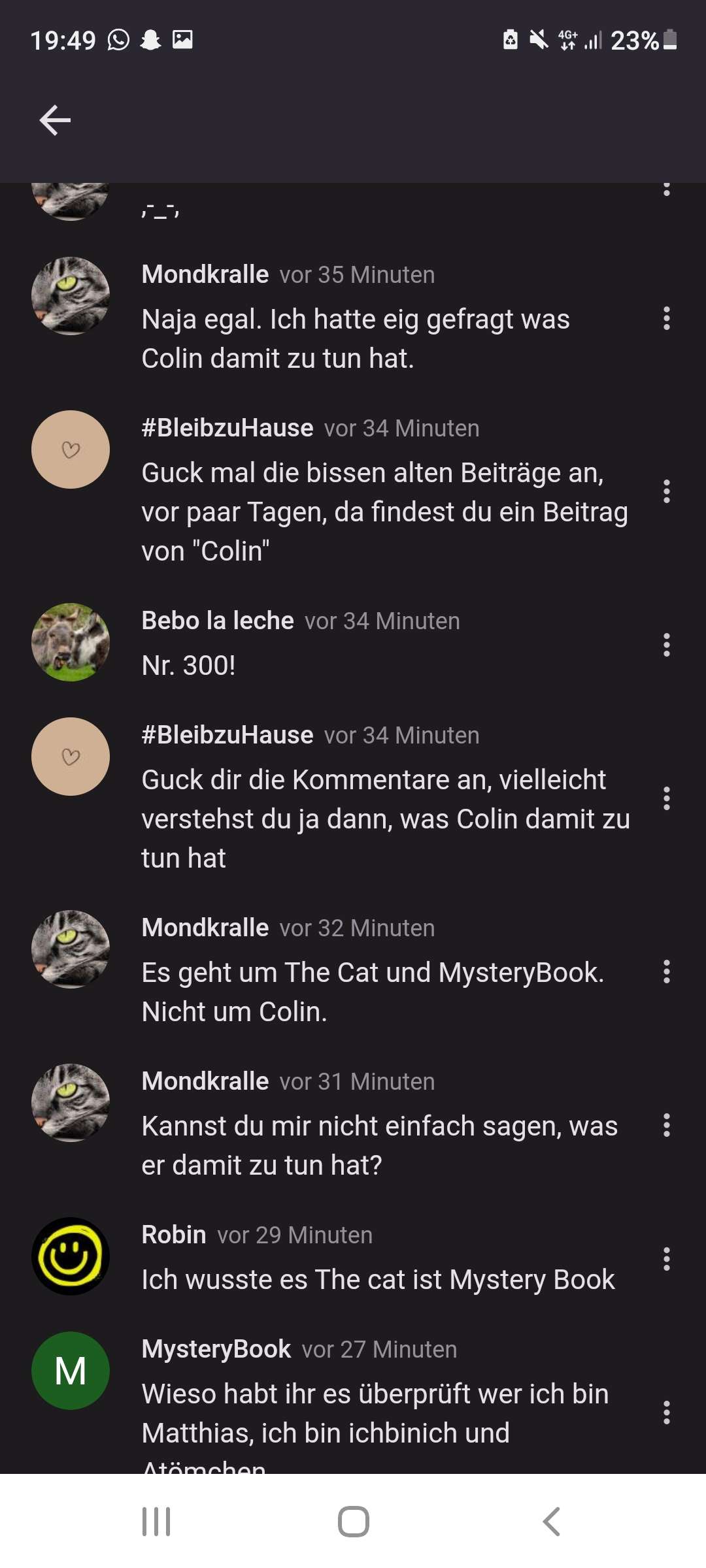
Task: Open options for 'Guck mal die bissen' comment
Action: point(666,491)
